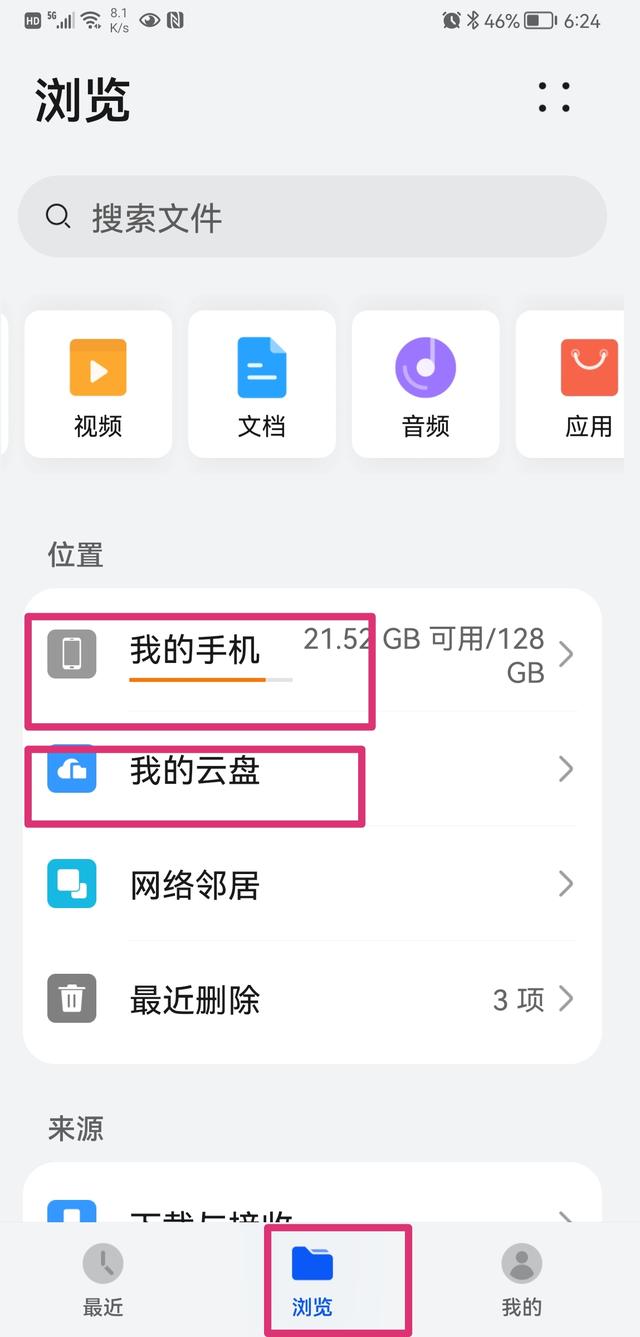The image size is (640, 1337).
Task: Select the 浏览 tab
Action: pos(312,1280)
